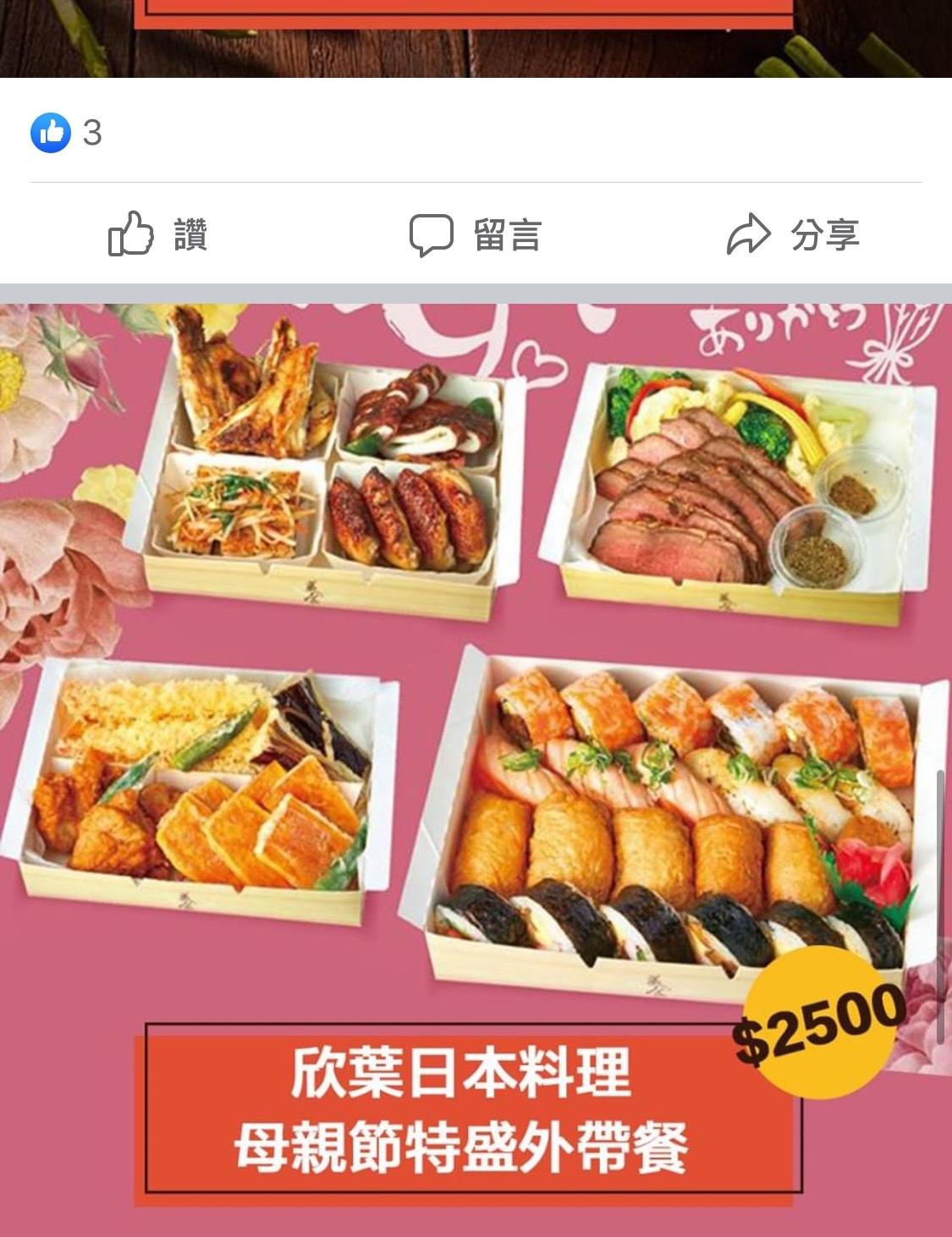This screenshot has width=952, height=1237.
Task: View the 3 like reactions
Action: [x=67, y=133]
